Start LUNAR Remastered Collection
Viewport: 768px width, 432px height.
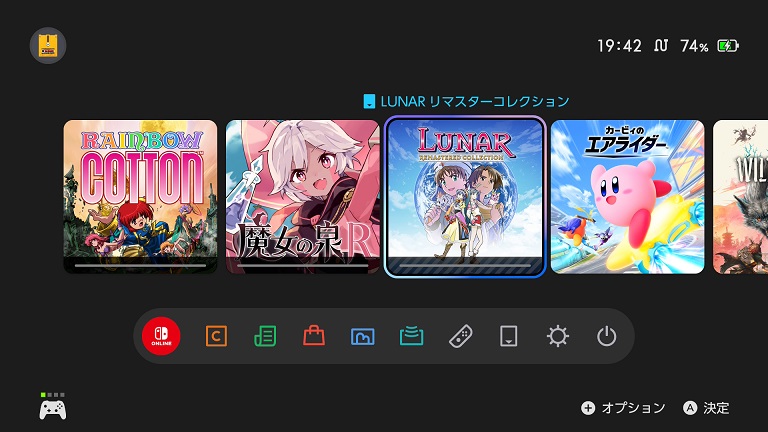[465, 196]
